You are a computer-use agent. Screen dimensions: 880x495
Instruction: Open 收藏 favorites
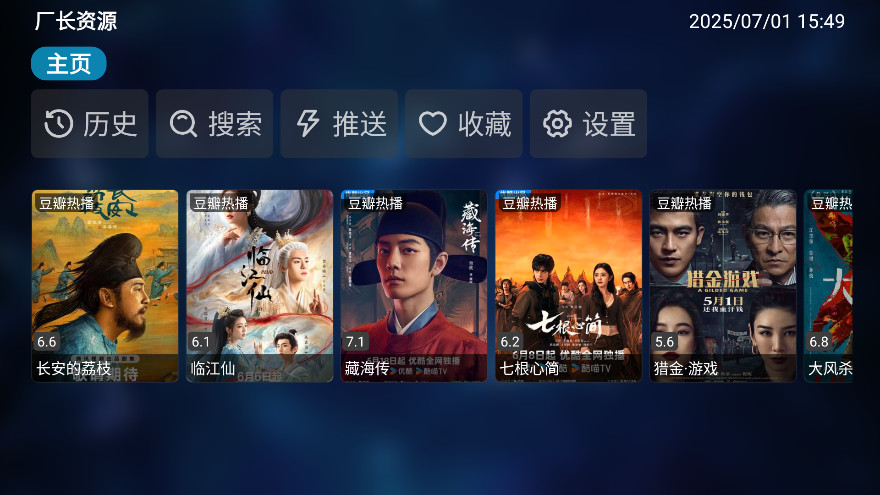click(464, 124)
